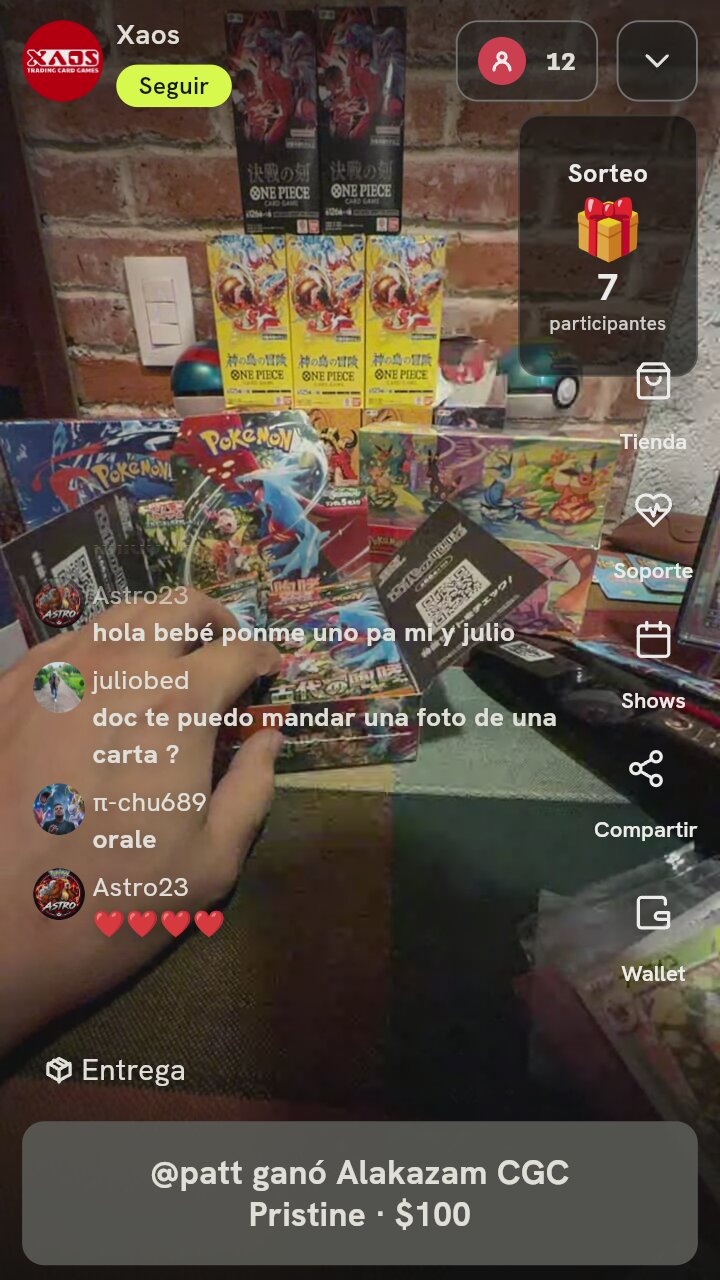Open π-chu689's profile picture in chat
This screenshot has width=720, height=1280.
point(59,809)
